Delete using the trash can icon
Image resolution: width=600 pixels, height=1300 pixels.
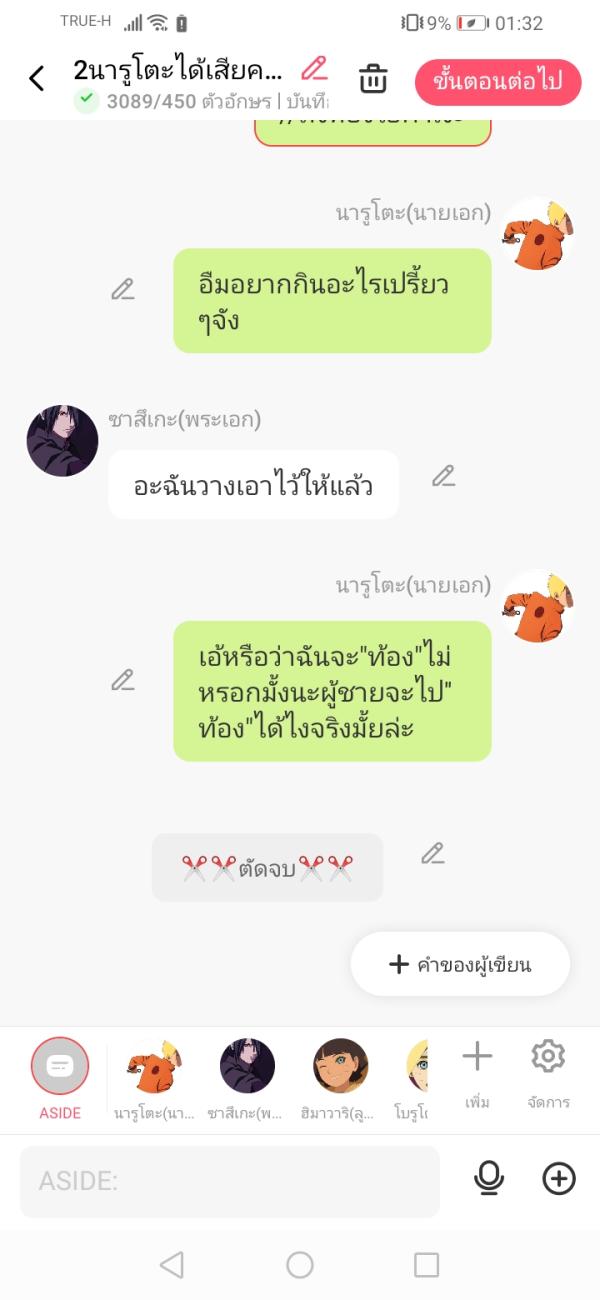pyautogui.click(x=373, y=79)
